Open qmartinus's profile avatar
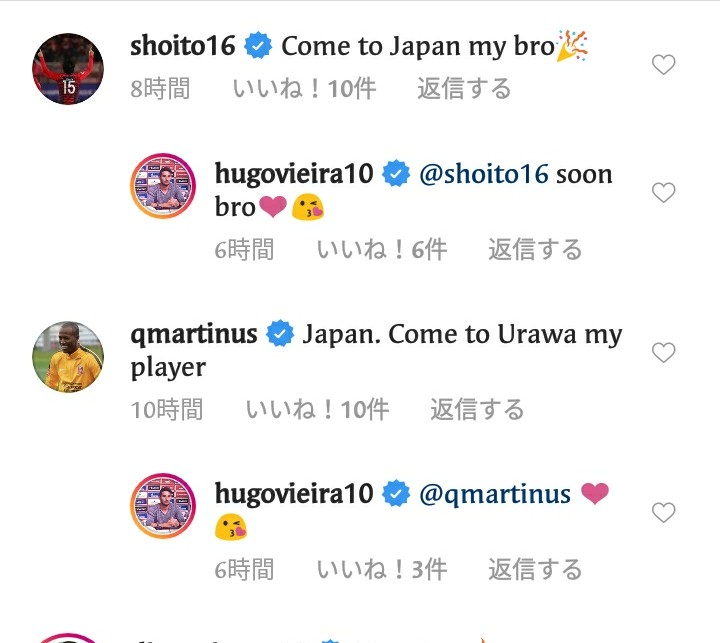The image size is (720, 643). (x=68, y=357)
